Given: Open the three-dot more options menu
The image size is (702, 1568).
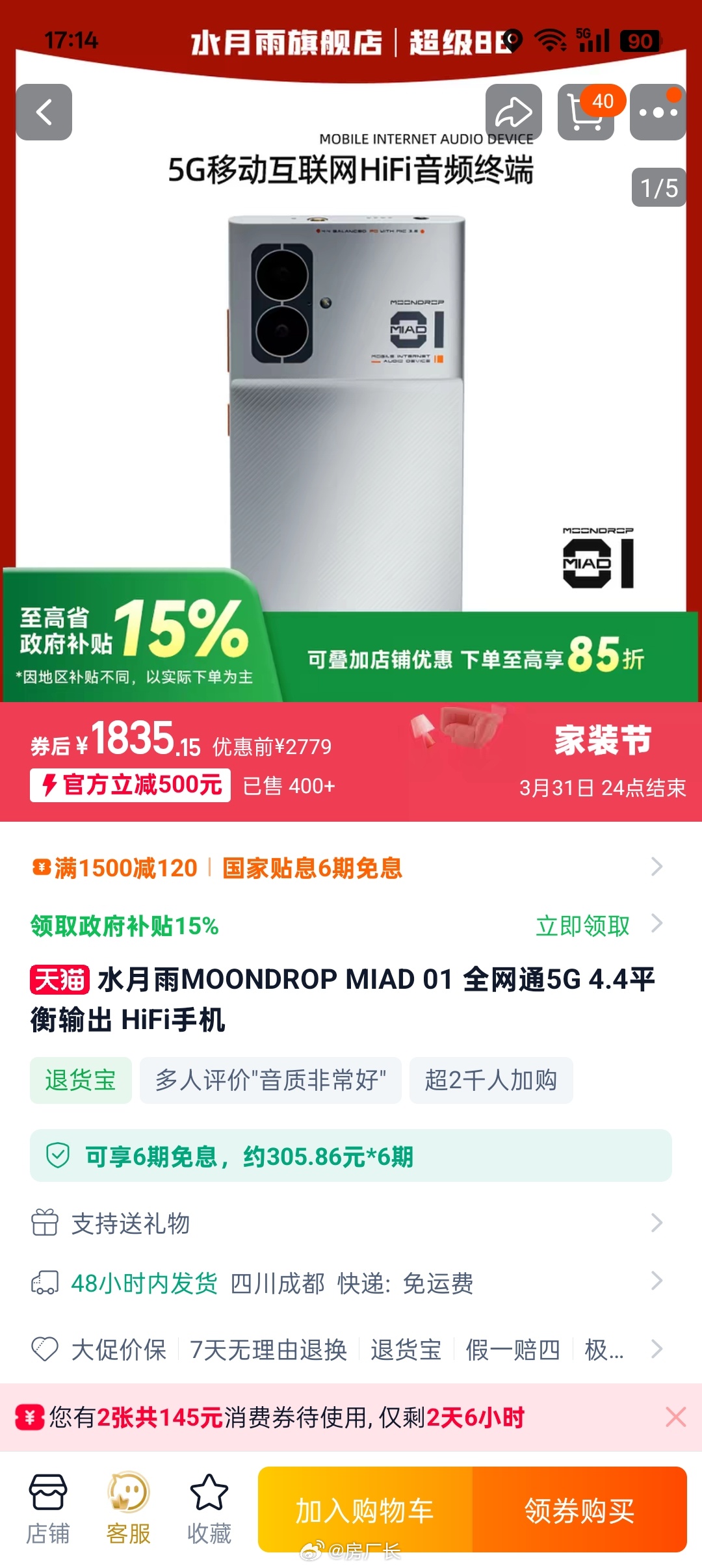Looking at the screenshot, I should (x=657, y=112).
